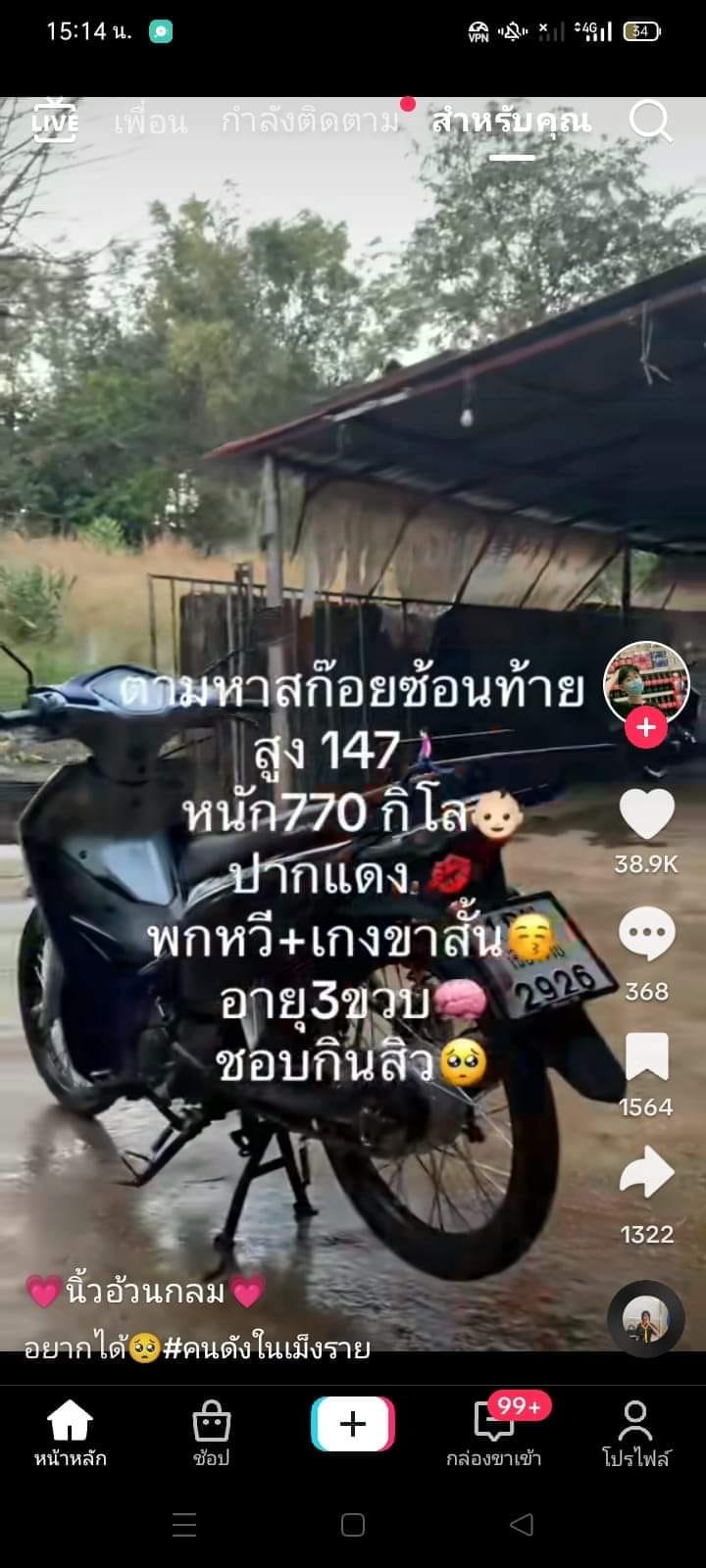Open the search magnifier
The height and width of the screenshot is (1568, 706).
click(650, 122)
